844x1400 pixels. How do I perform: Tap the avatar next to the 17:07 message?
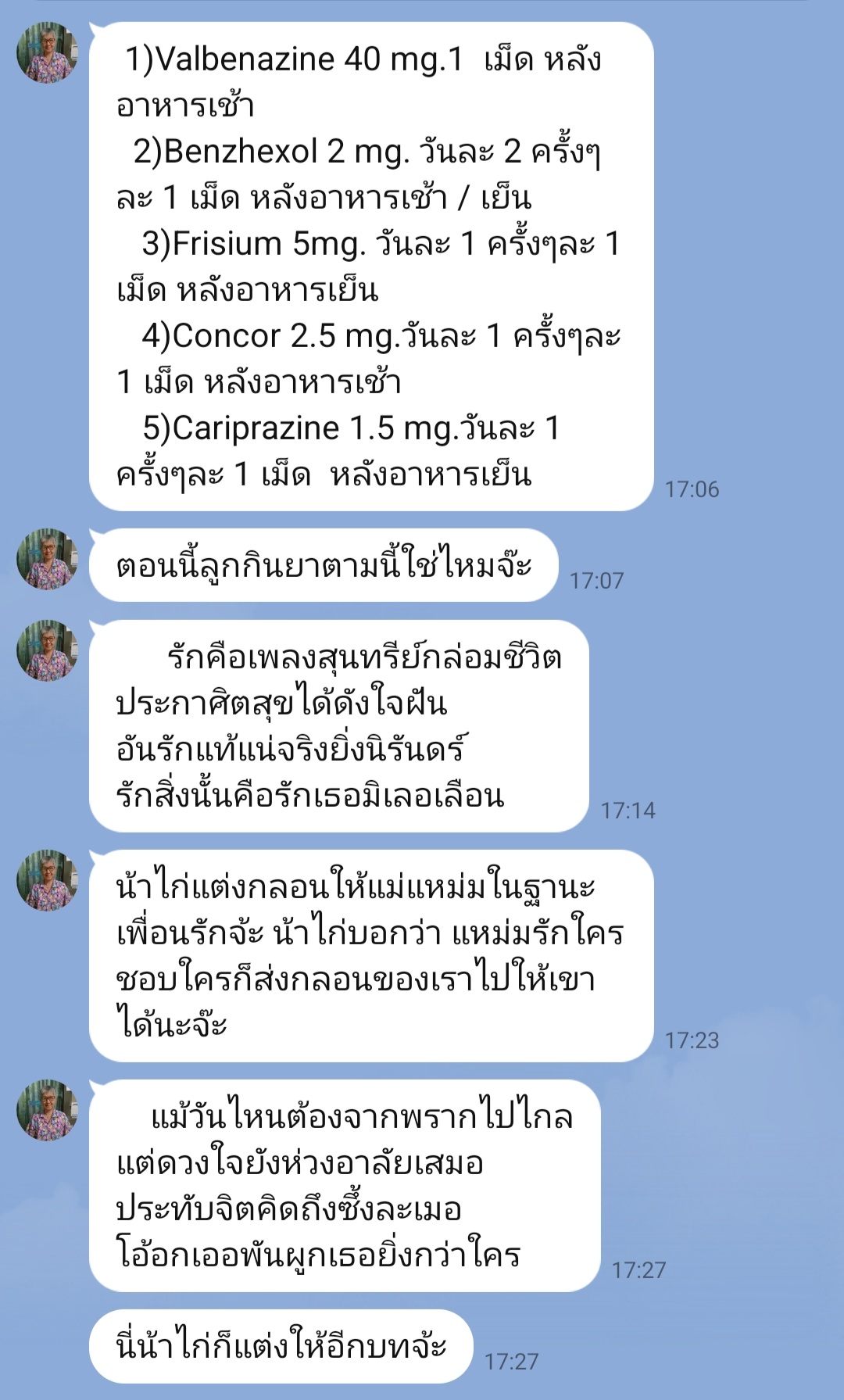48,560
